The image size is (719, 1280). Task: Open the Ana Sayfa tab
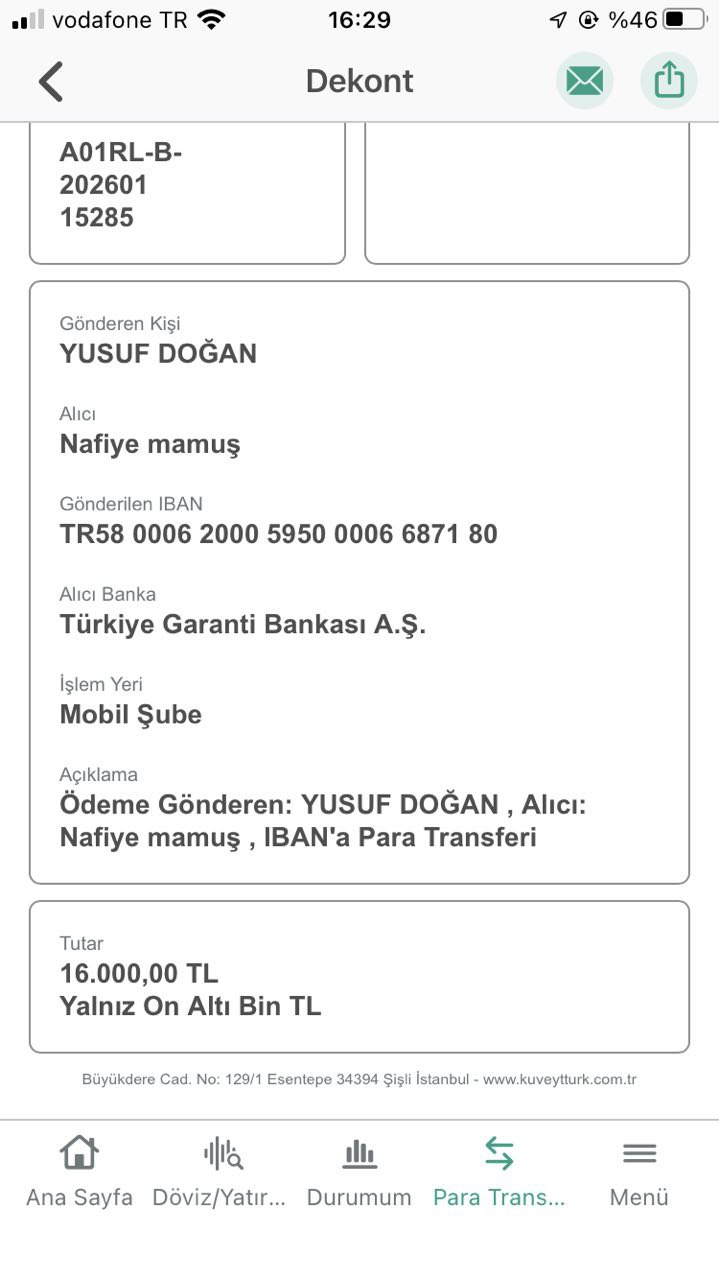pyautogui.click(x=79, y=1172)
